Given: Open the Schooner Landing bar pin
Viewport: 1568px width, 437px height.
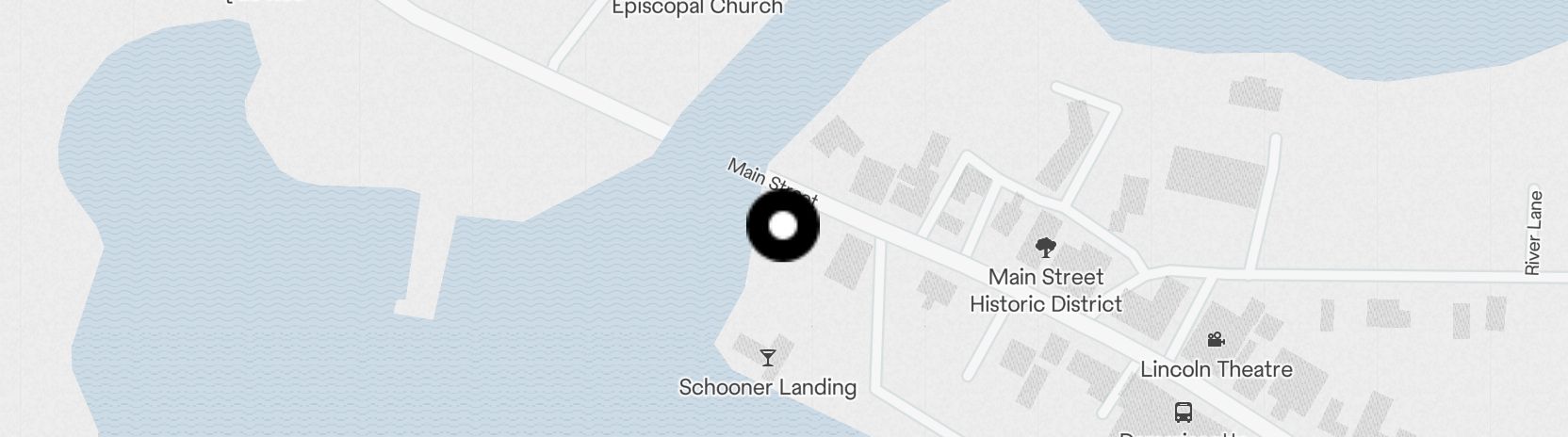Looking at the screenshot, I should pyautogui.click(x=768, y=358).
